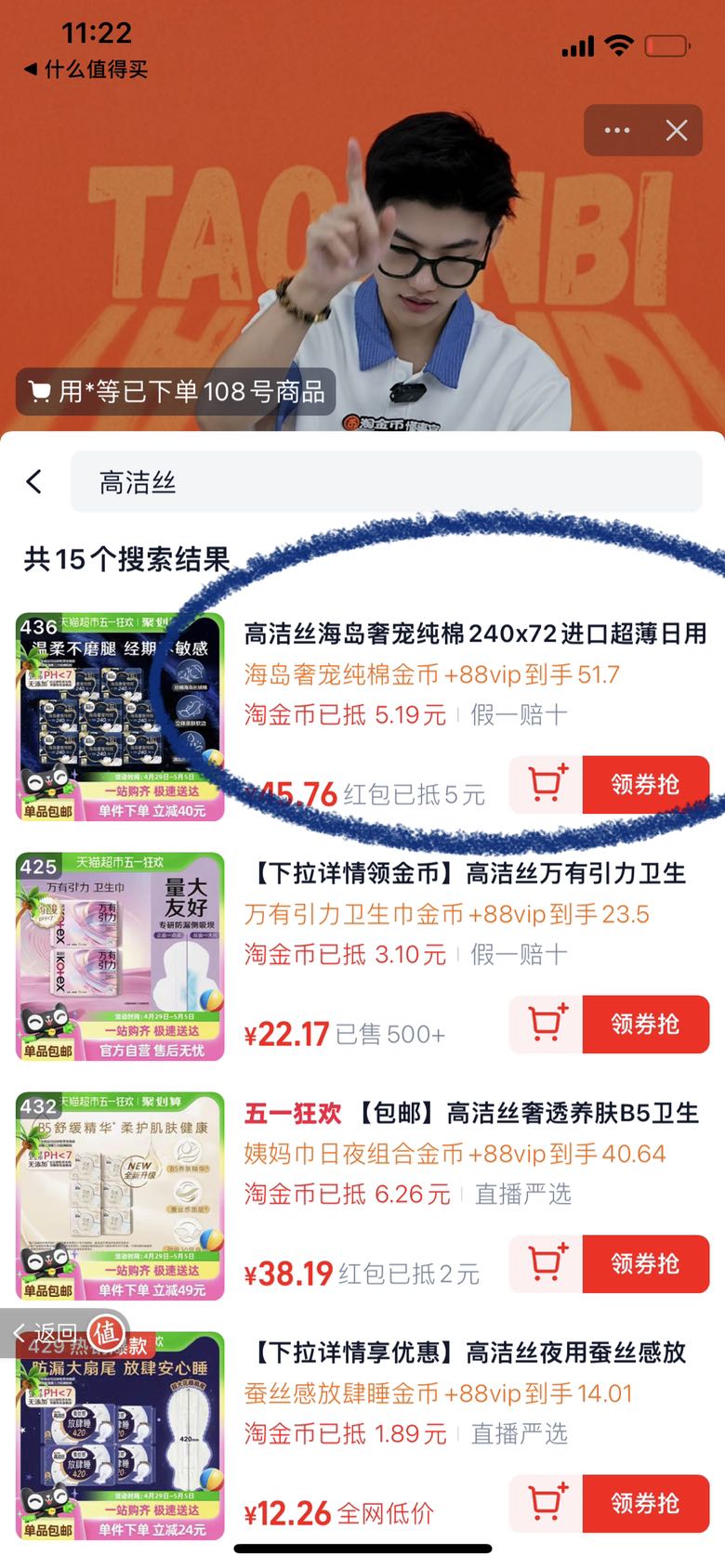This screenshot has height=1568, width=725.
Task: Open the livestream overflow menu
Action: pyautogui.click(x=616, y=130)
